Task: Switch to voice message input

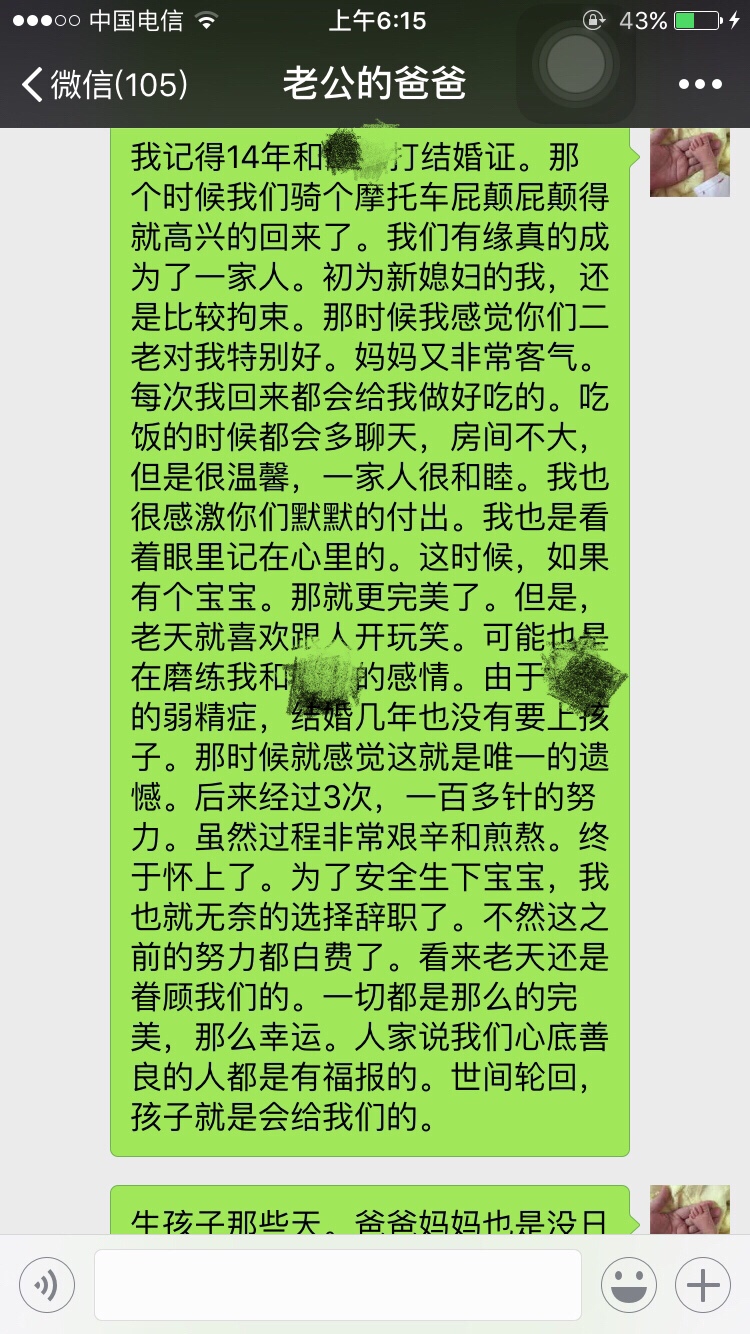Action: point(46,1285)
